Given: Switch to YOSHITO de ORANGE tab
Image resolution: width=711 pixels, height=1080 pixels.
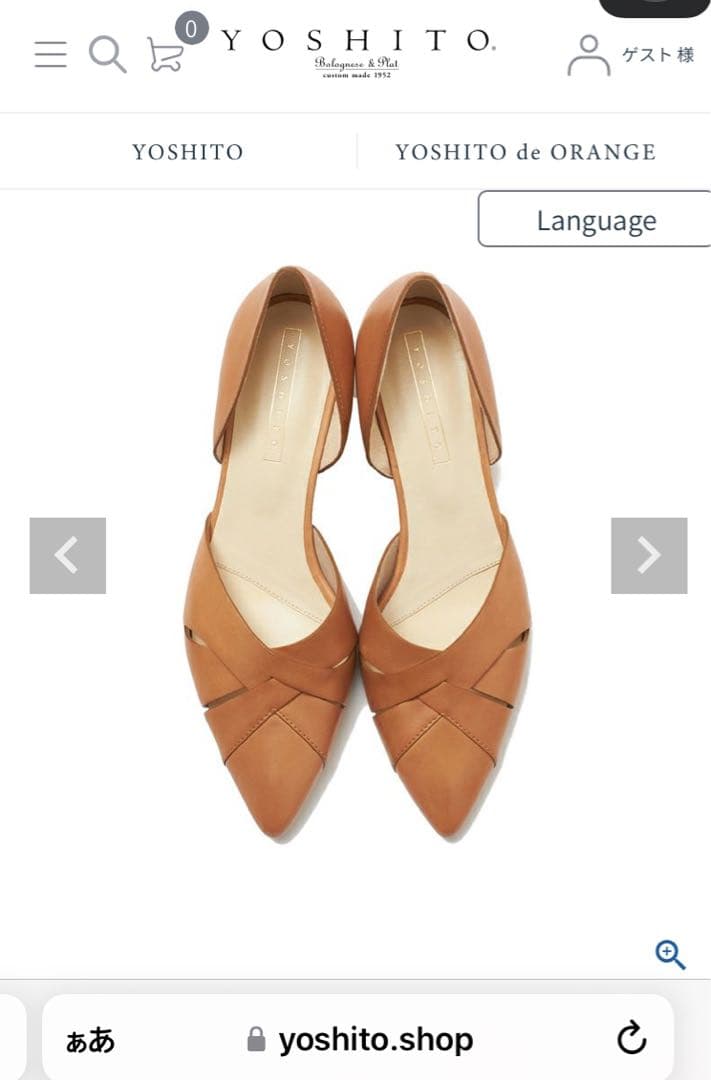Looking at the screenshot, I should [525, 152].
